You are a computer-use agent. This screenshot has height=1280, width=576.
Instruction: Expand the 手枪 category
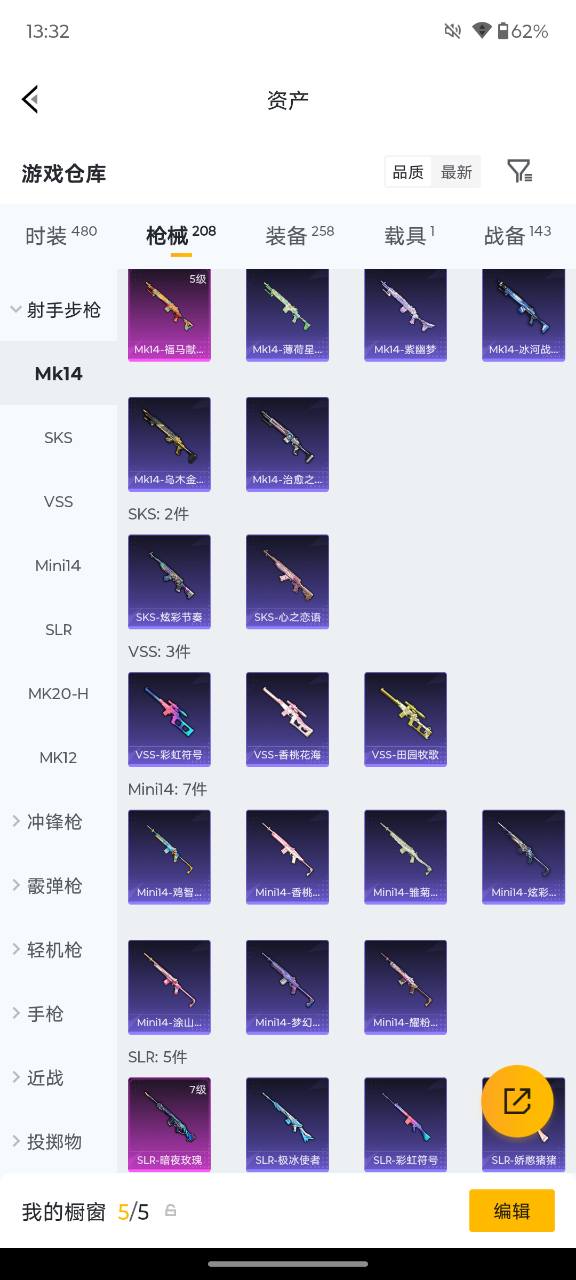click(x=58, y=1013)
